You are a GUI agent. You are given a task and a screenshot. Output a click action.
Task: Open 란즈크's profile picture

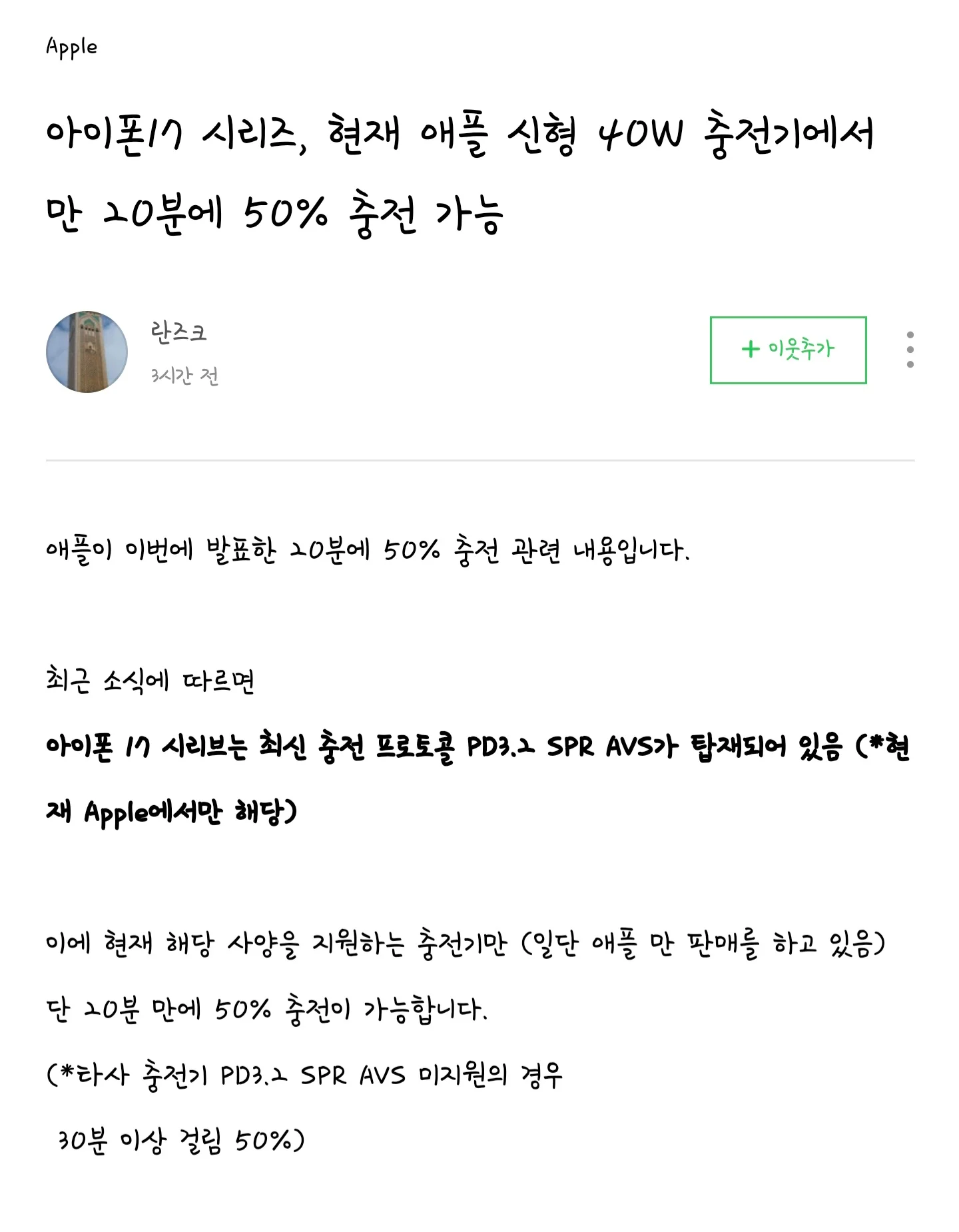pos(87,352)
